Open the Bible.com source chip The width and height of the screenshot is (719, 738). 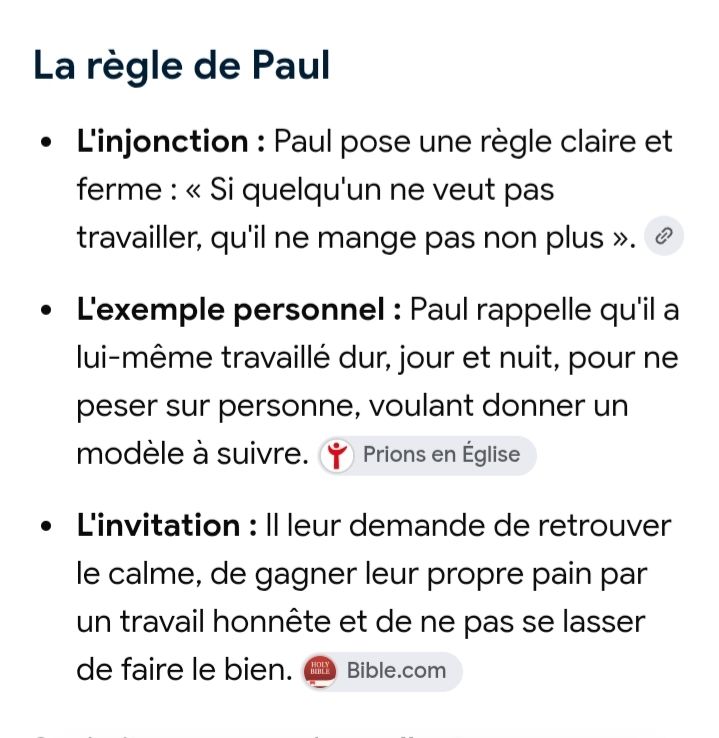[382, 671]
